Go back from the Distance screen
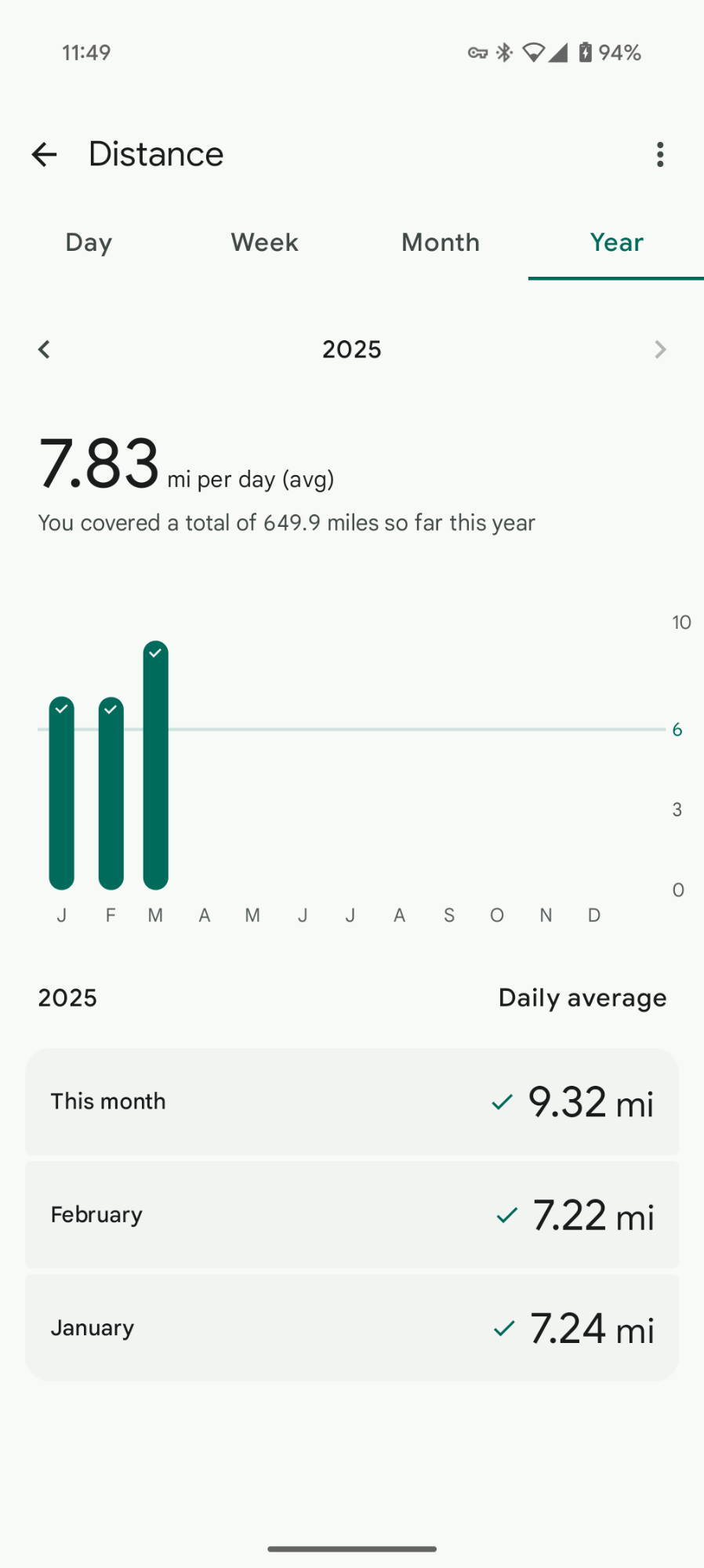This screenshot has width=704, height=1568. coord(45,154)
